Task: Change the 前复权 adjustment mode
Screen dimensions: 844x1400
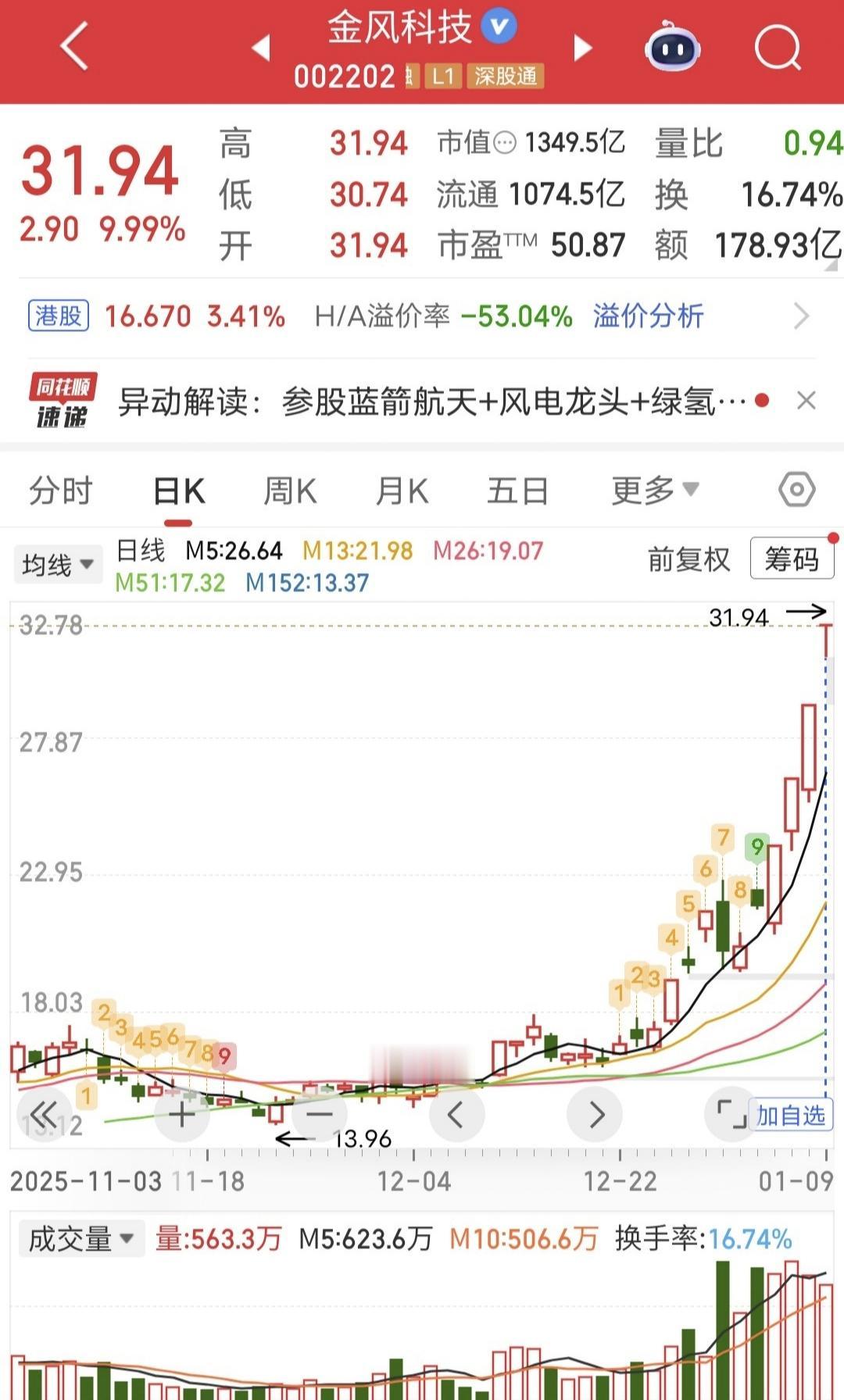Action: (688, 559)
